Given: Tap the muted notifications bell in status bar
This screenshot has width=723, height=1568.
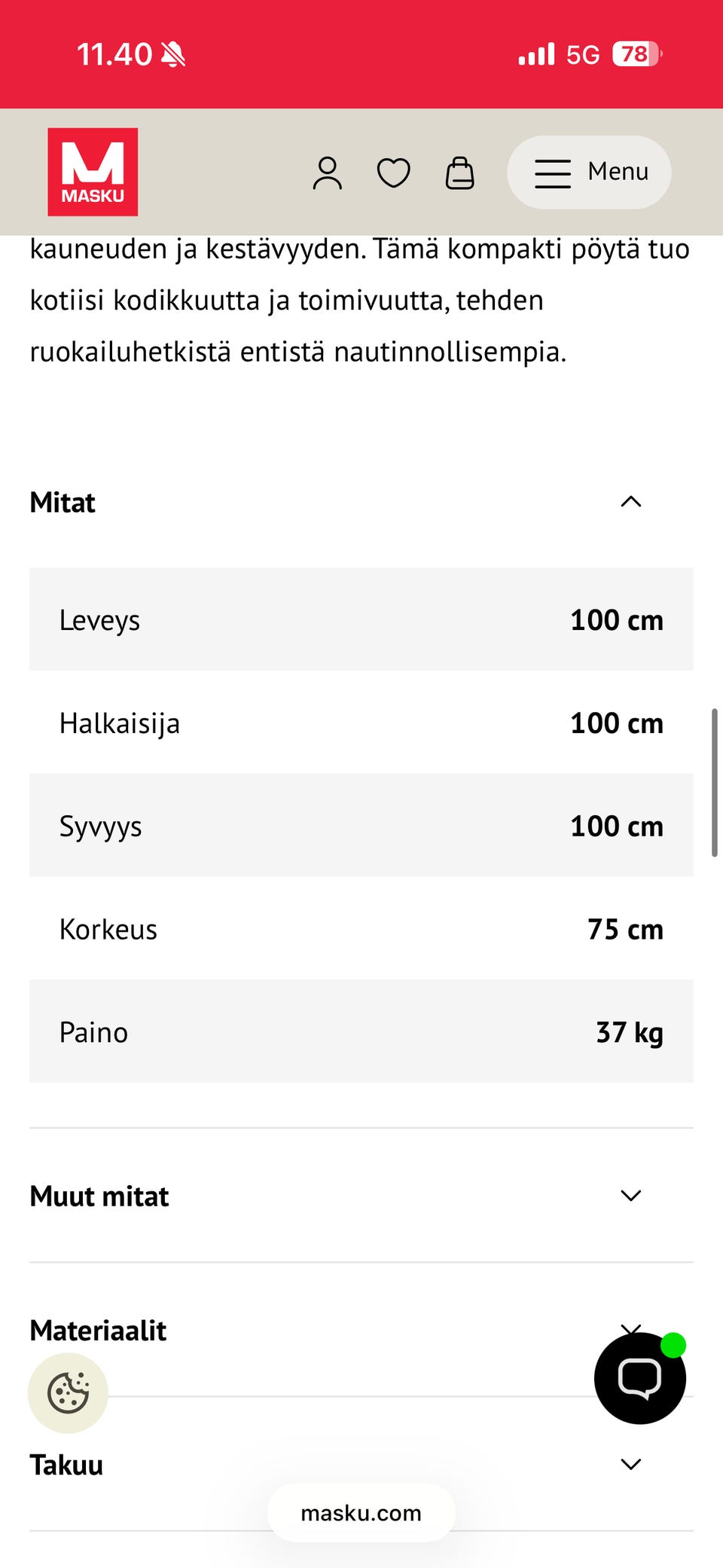Looking at the screenshot, I should point(172,53).
